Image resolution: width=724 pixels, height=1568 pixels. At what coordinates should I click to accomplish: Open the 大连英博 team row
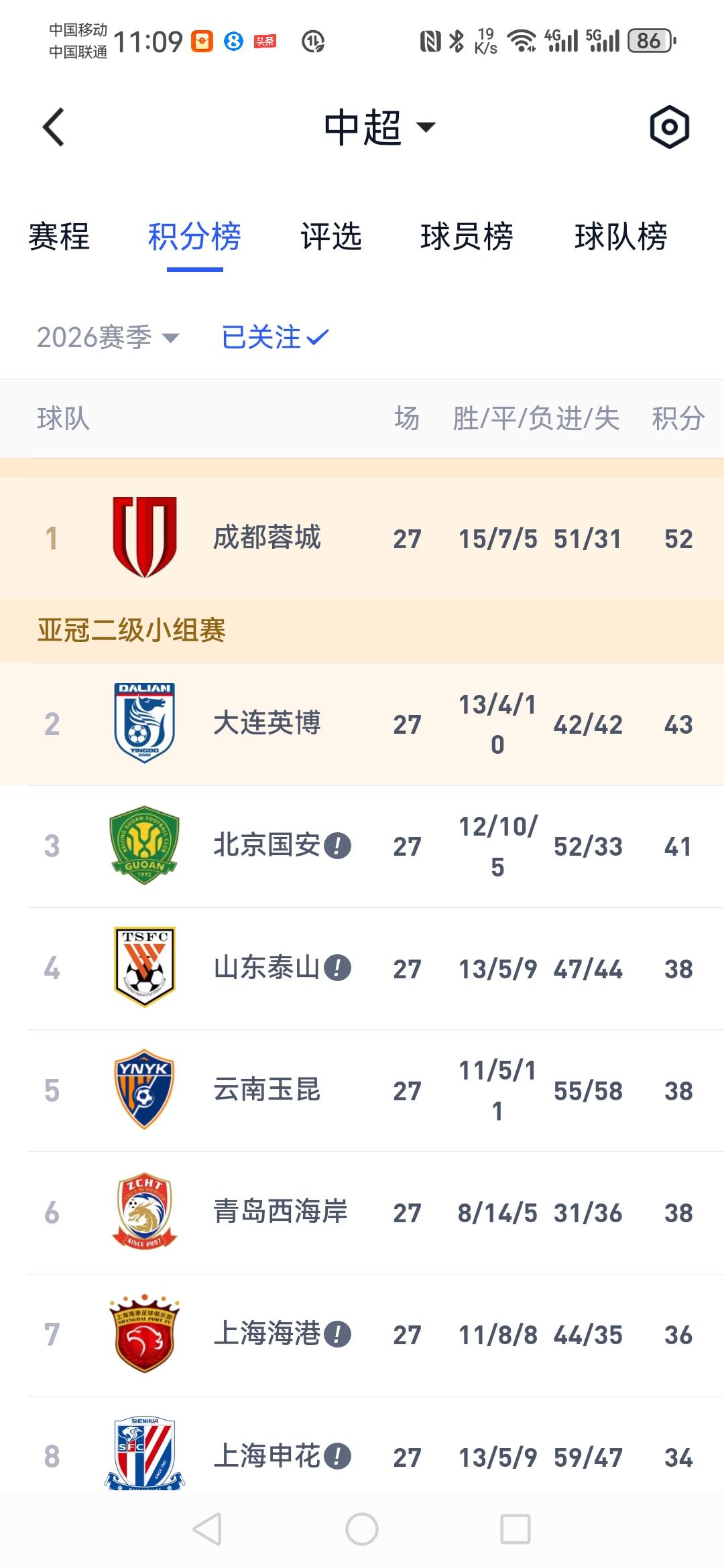tap(362, 724)
